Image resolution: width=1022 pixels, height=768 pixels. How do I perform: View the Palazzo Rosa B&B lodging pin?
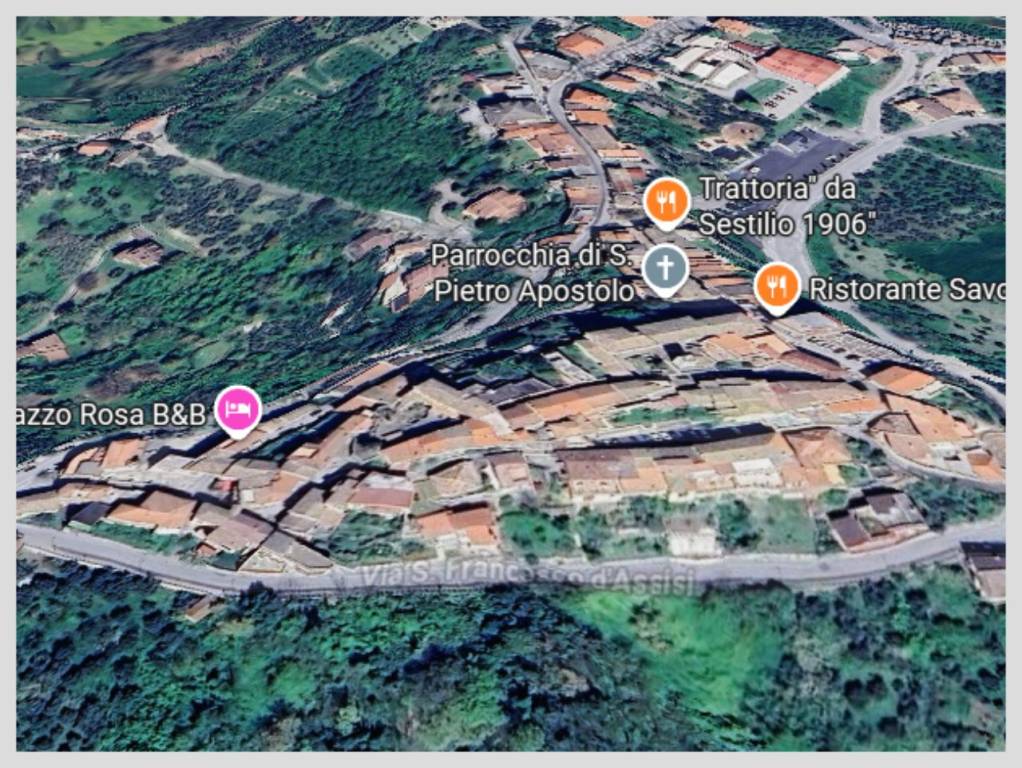(x=239, y=409)
